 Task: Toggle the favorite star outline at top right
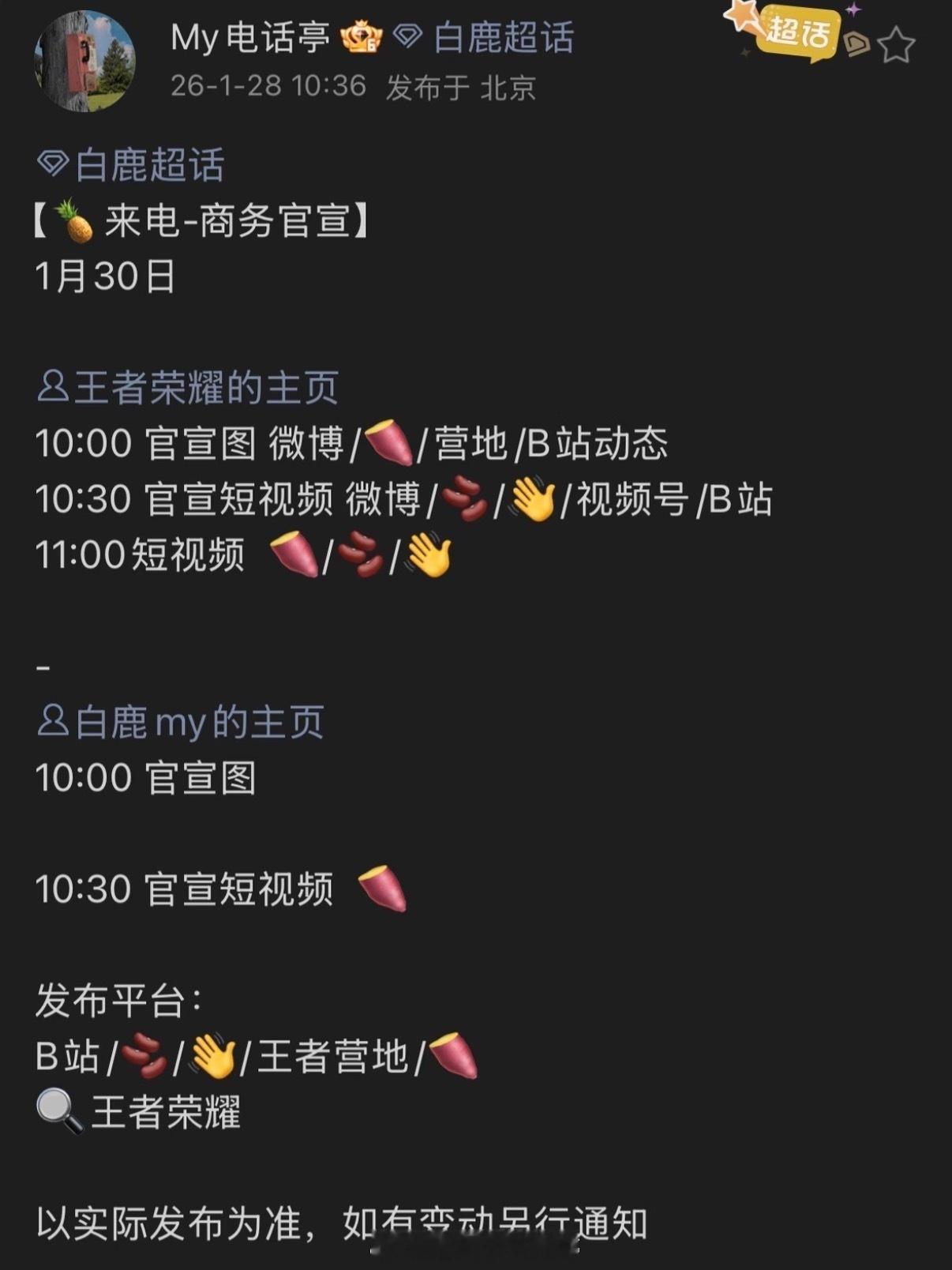pos(897,44)
